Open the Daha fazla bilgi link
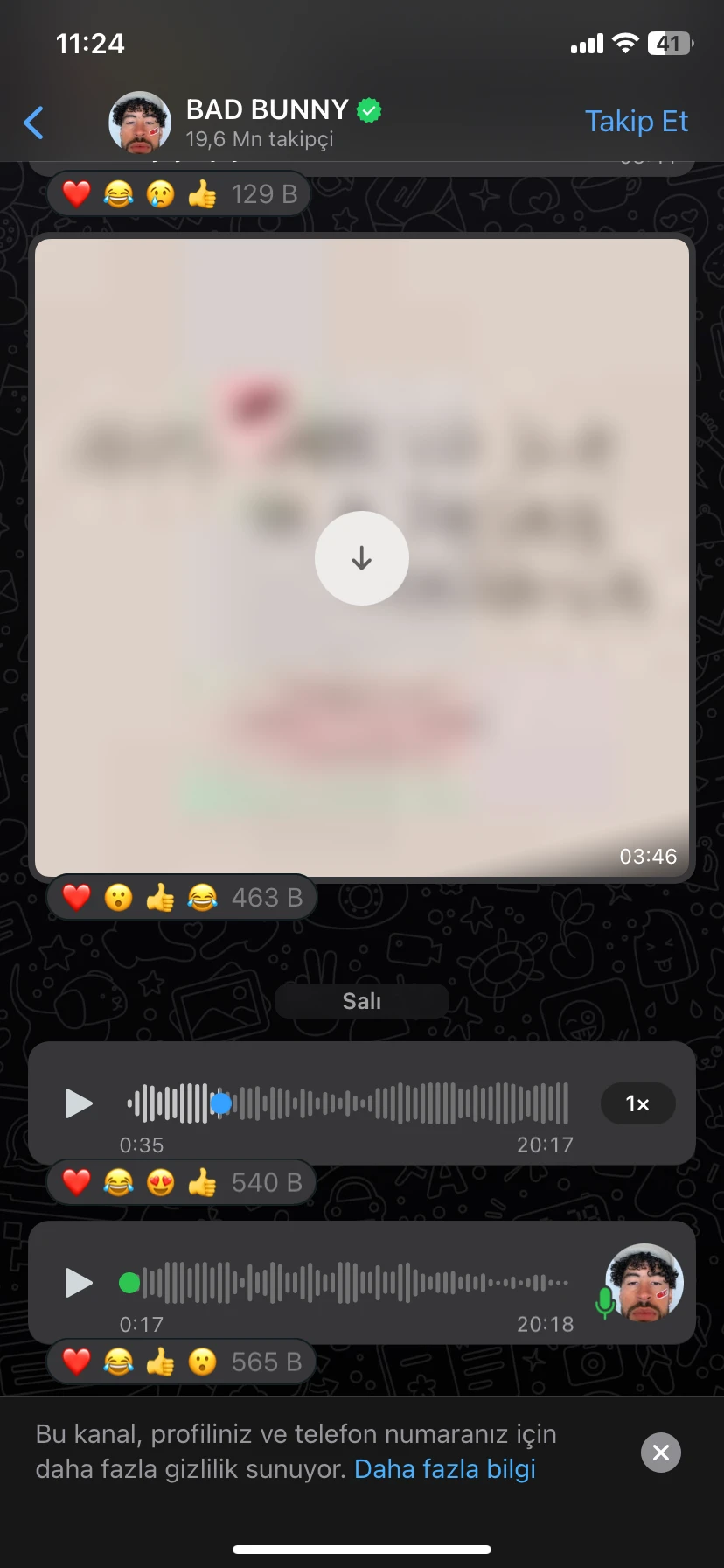Viewport: 724px width, 1568px height. tap(444, 1468)
